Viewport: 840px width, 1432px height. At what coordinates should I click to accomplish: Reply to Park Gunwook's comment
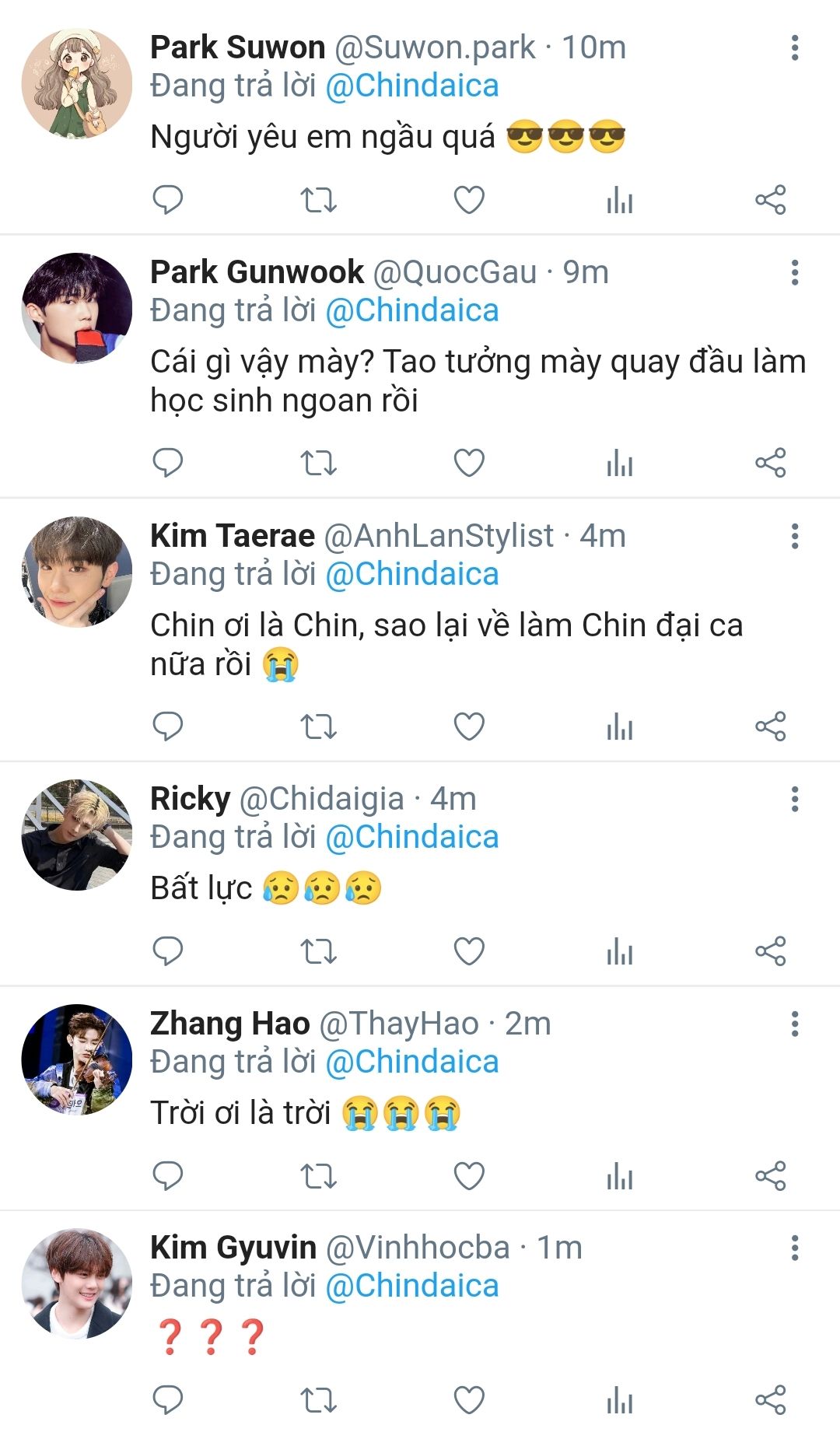click(167, 463)
